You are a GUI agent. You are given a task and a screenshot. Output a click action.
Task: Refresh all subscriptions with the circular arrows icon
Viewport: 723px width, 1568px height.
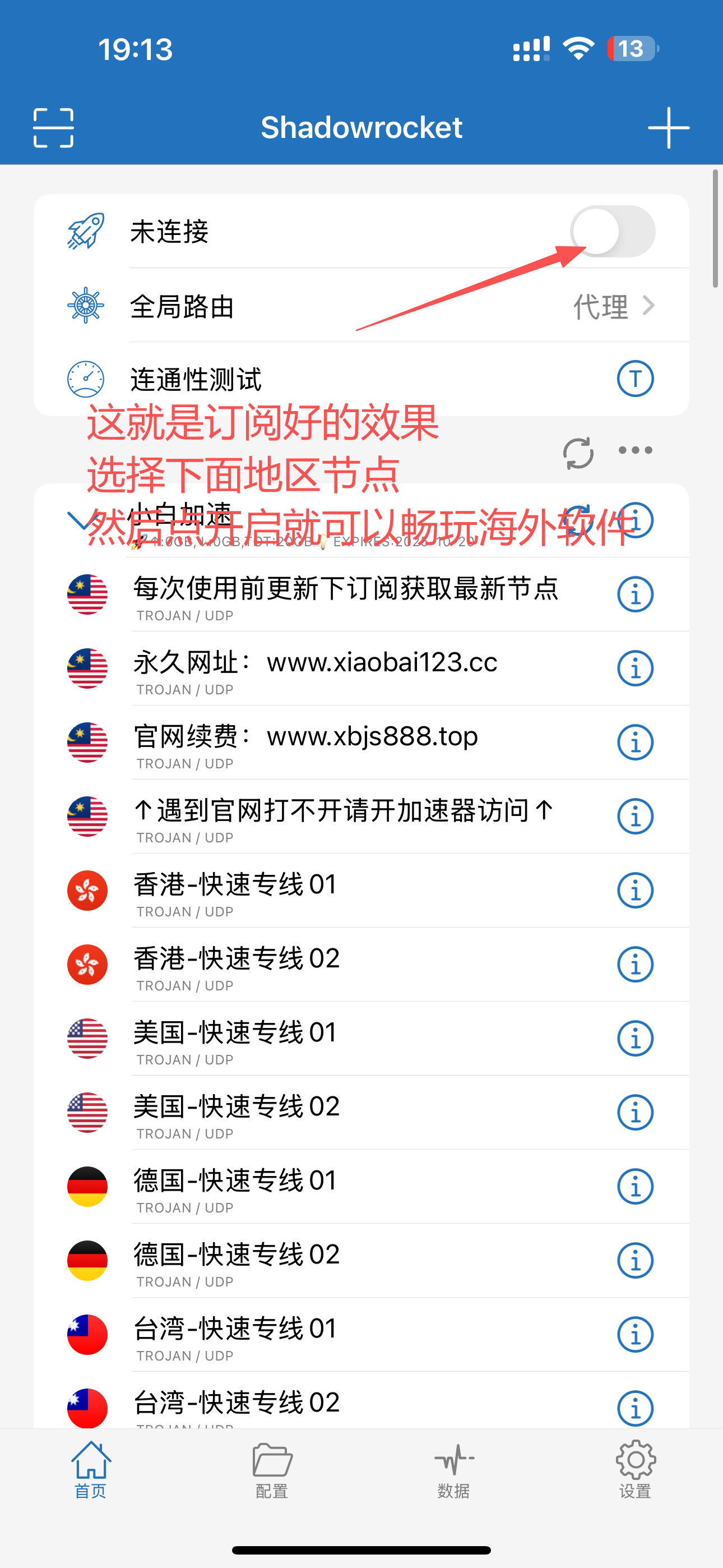pos(577,453)
